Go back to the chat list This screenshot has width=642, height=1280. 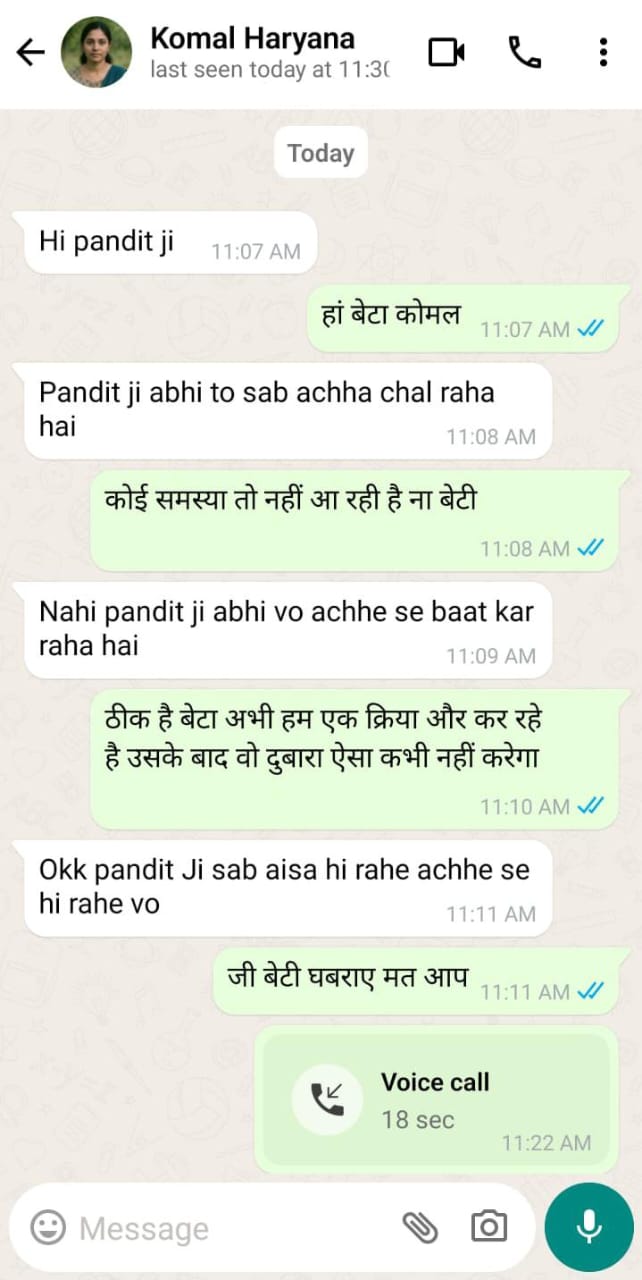pos(31,52)
